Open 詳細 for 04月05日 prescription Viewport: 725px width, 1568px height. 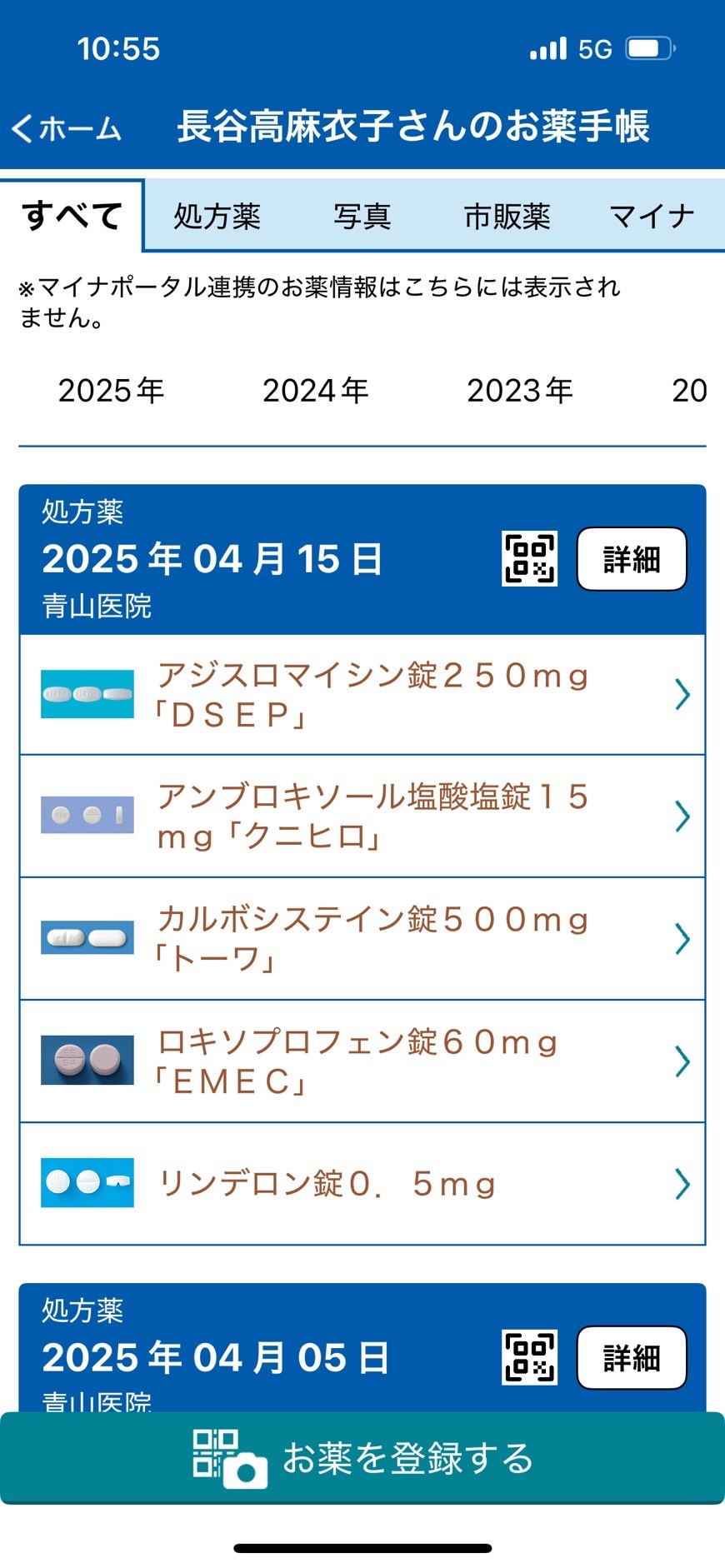click(x=632, y=1358)
